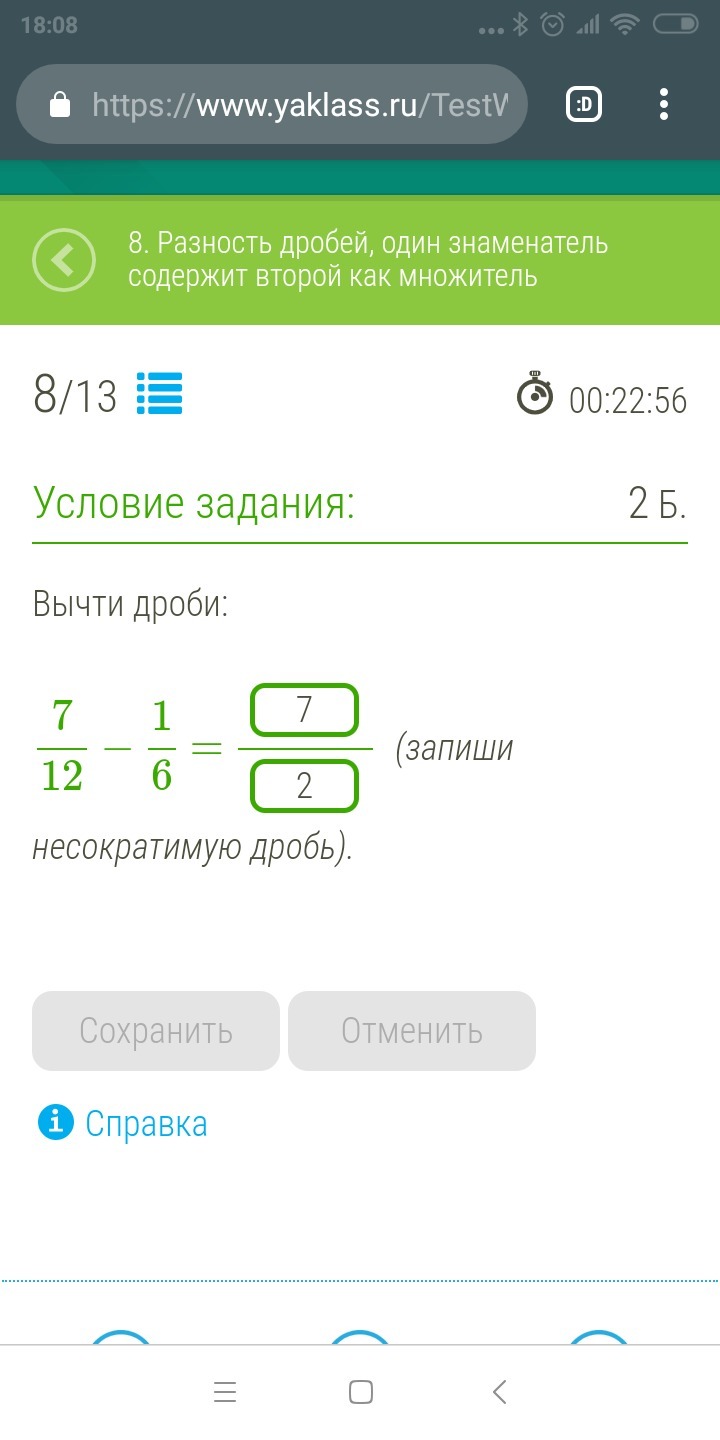This screenshot has width=720, height=1440.
Task: Open the Справка help link
Action: (146, 1123)
